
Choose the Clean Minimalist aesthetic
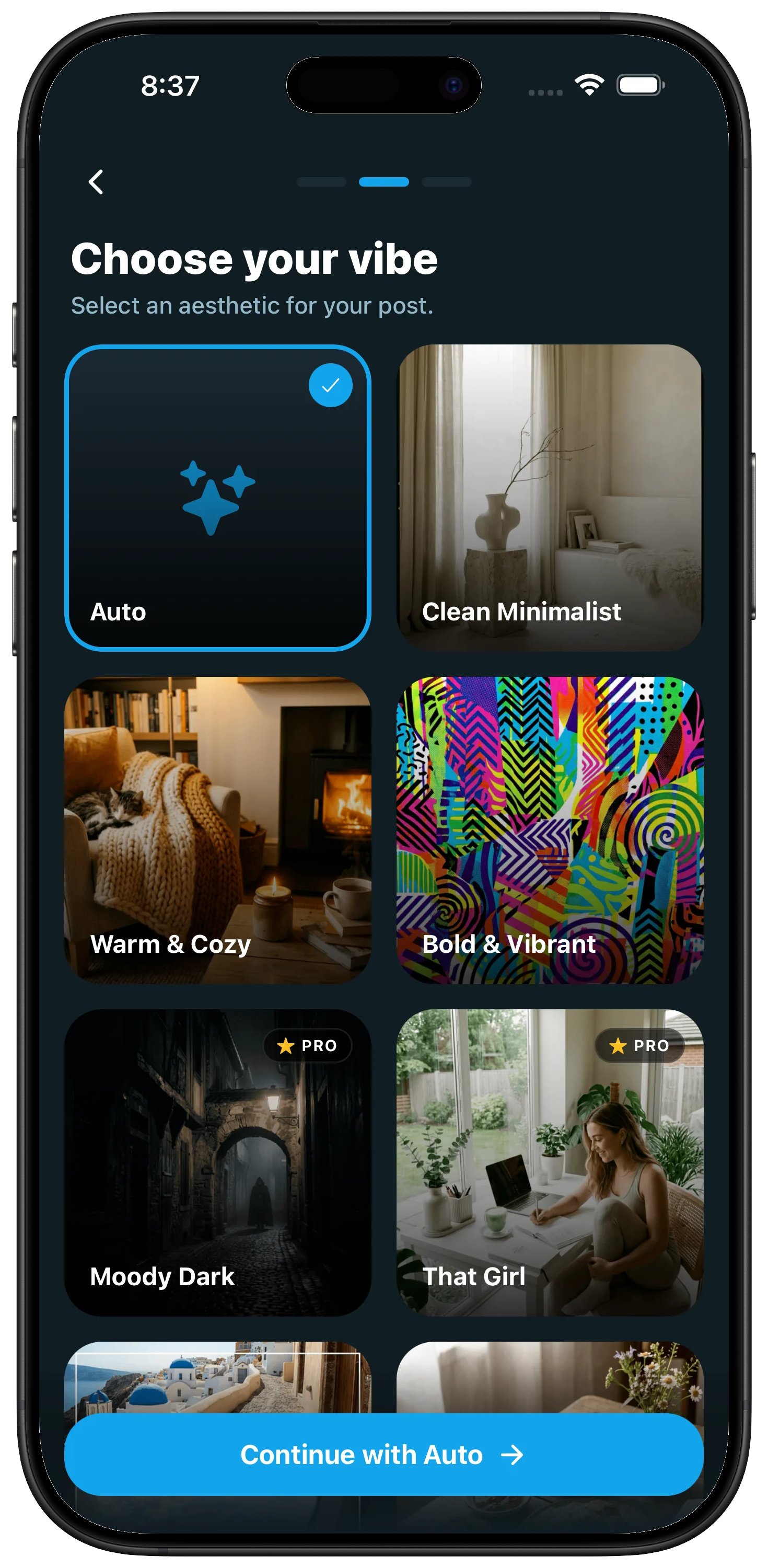[550, 498]
